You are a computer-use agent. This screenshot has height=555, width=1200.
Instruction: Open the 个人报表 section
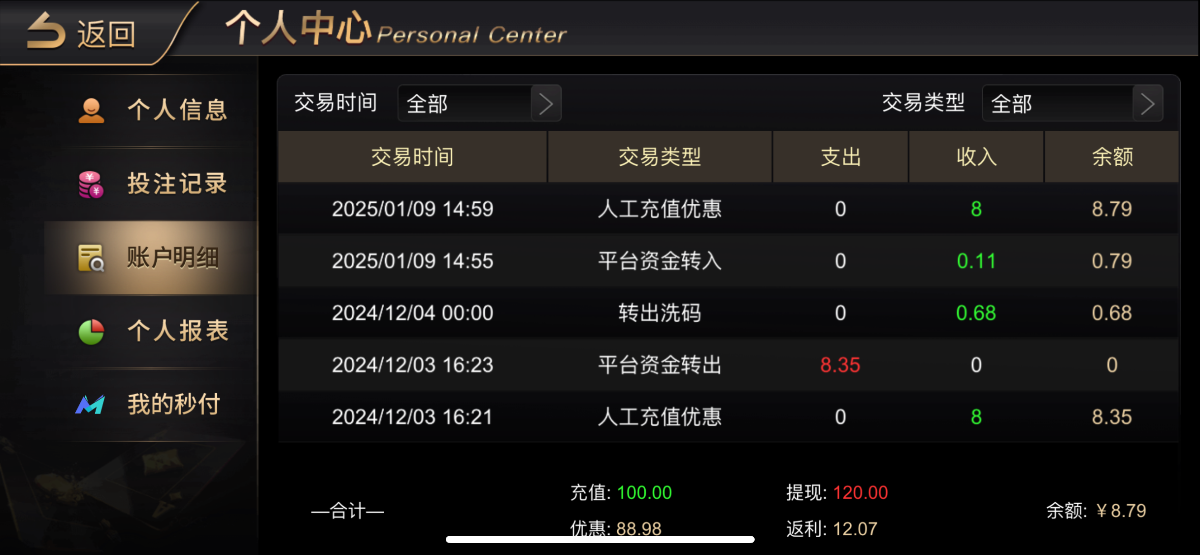coord(152,331)
